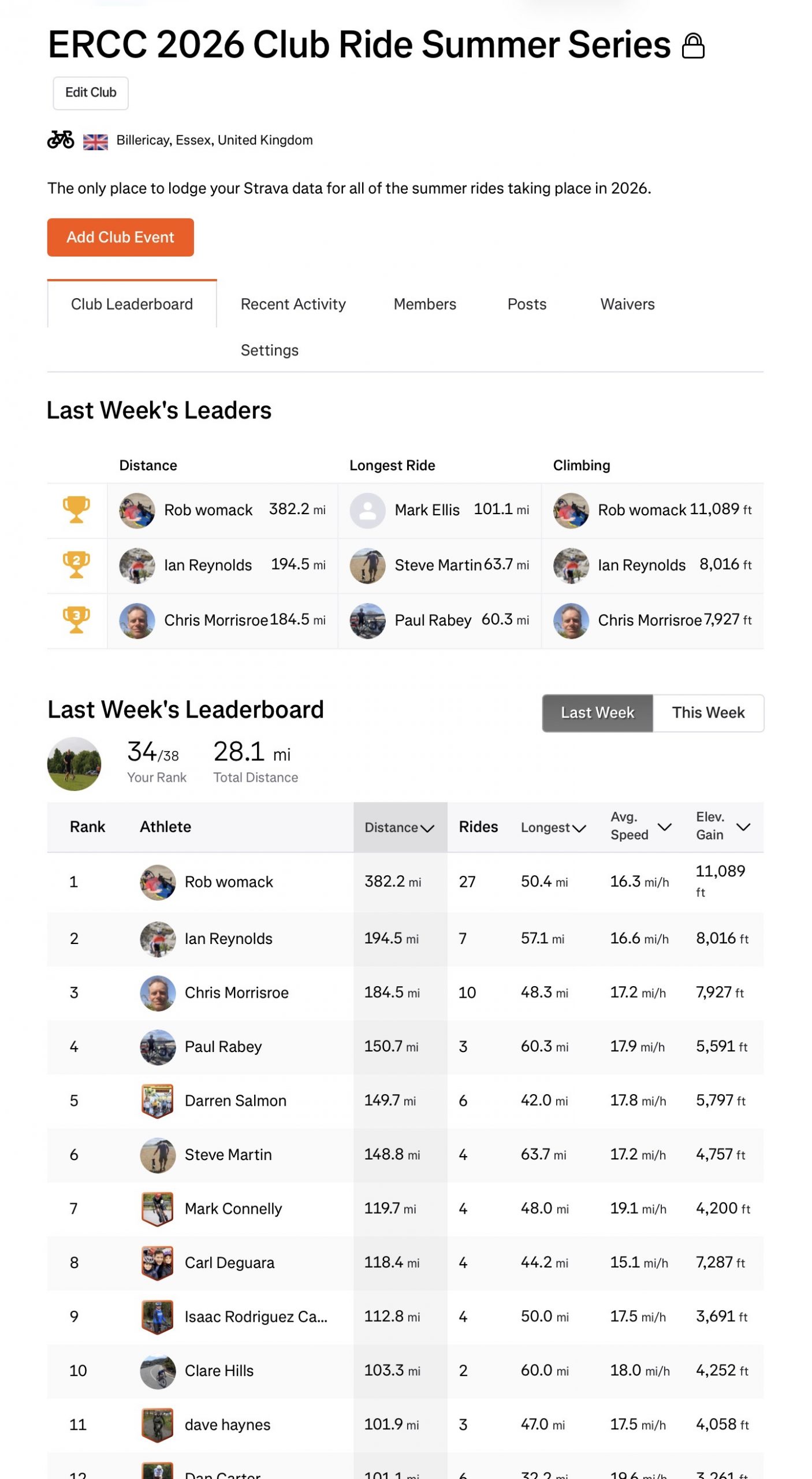Open Mark Connelly's athlete profile

click(x=233, y=1209)
